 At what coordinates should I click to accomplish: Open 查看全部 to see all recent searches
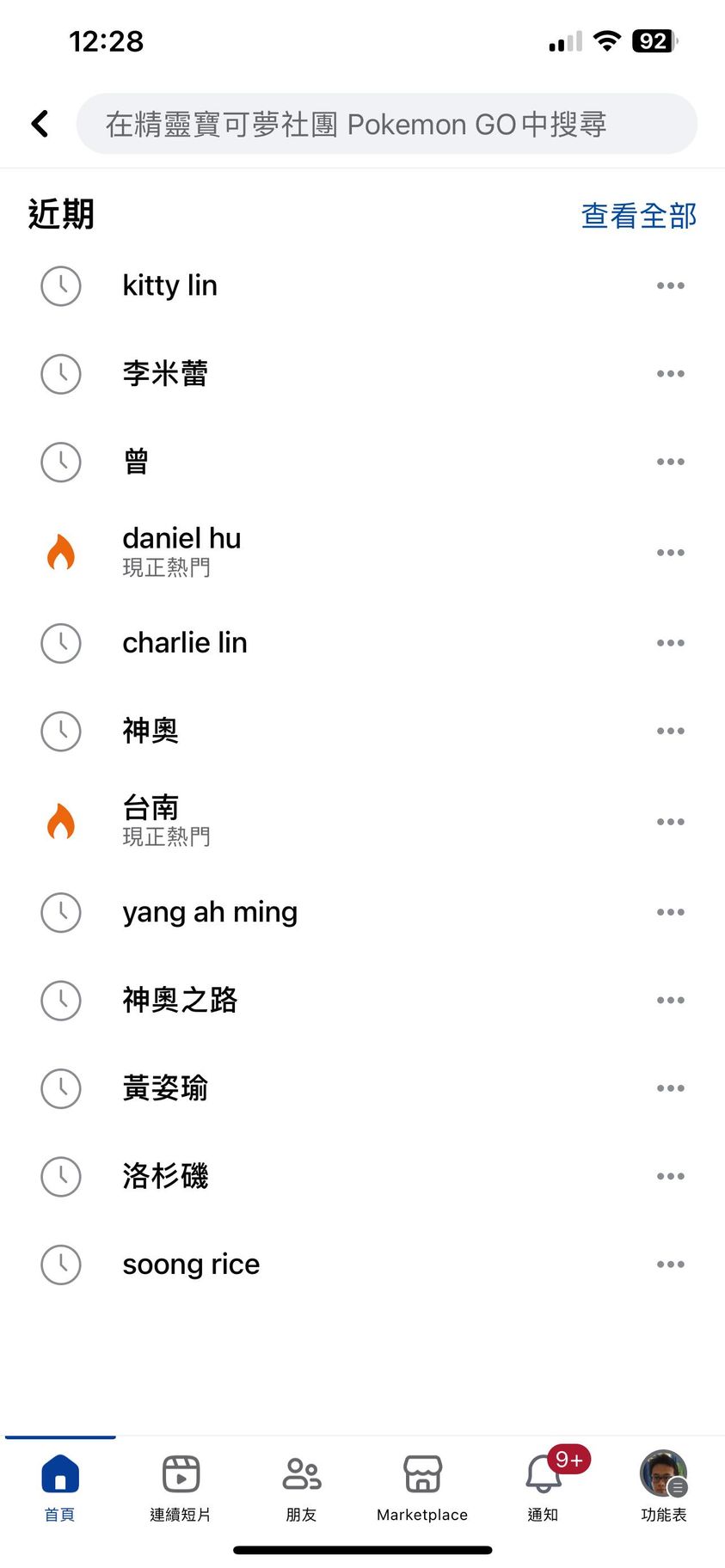[x=638, y=216]
